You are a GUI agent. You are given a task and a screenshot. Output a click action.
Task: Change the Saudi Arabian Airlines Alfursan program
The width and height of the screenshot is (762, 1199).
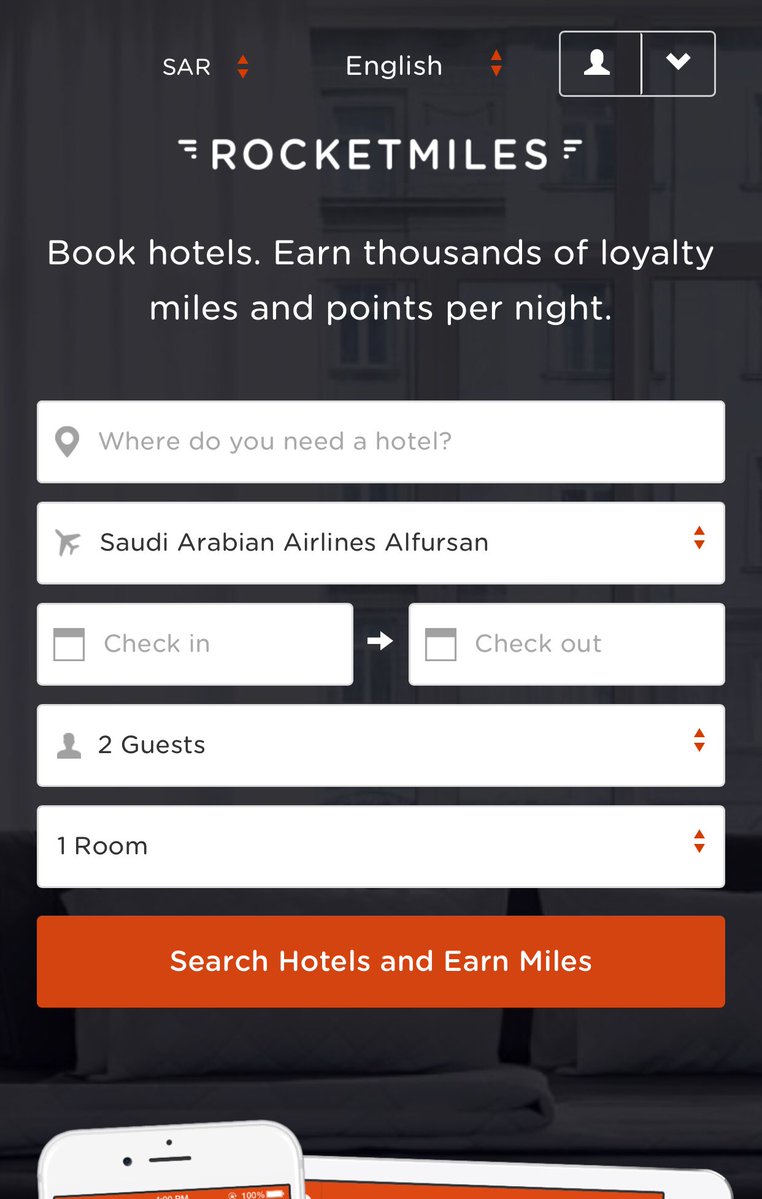[381, 543]
